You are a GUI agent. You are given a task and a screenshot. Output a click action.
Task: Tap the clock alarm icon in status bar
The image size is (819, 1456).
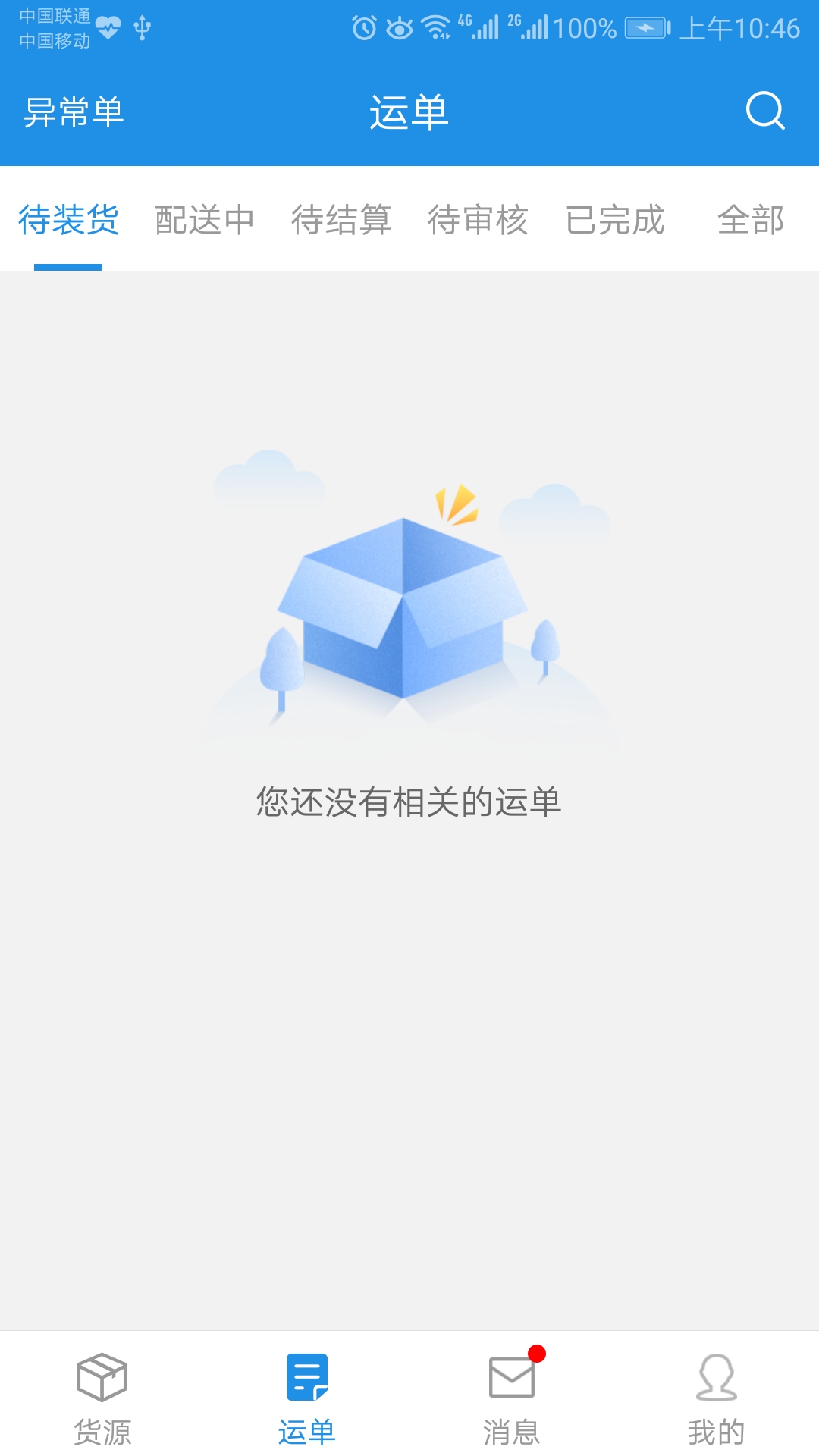362,25
